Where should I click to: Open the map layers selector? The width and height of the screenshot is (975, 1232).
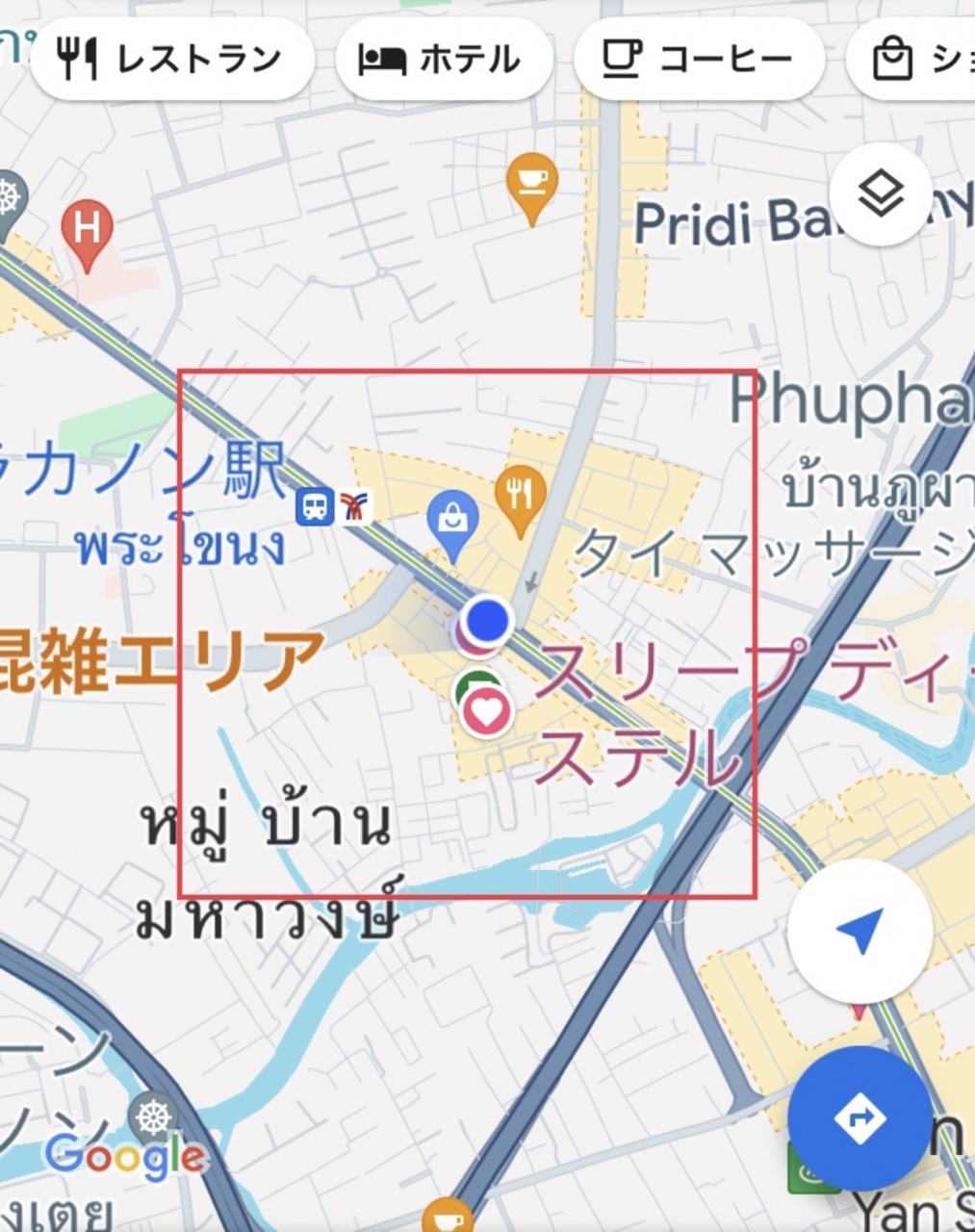point(881,195)
